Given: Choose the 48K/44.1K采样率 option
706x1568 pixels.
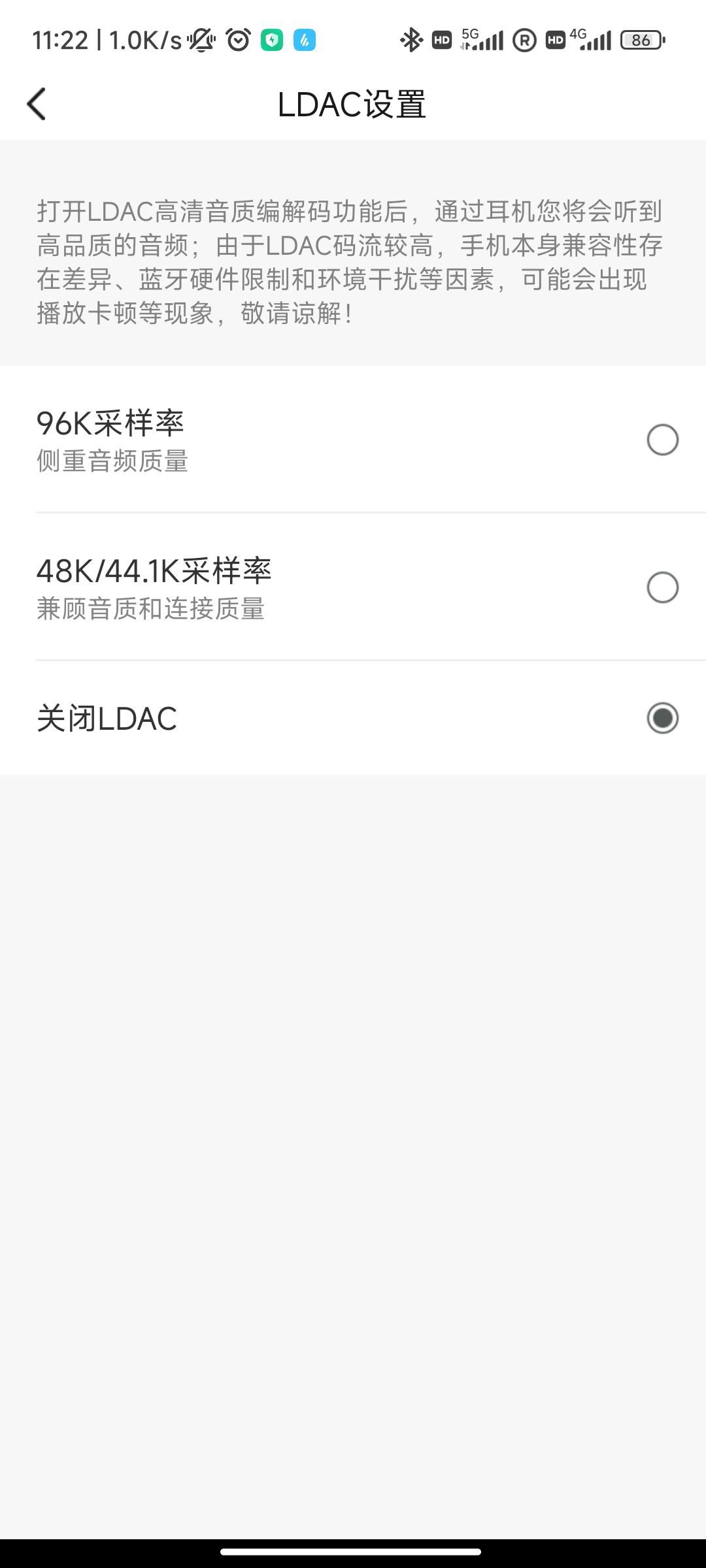Looking at the screenshot, I should click(353, 587).
